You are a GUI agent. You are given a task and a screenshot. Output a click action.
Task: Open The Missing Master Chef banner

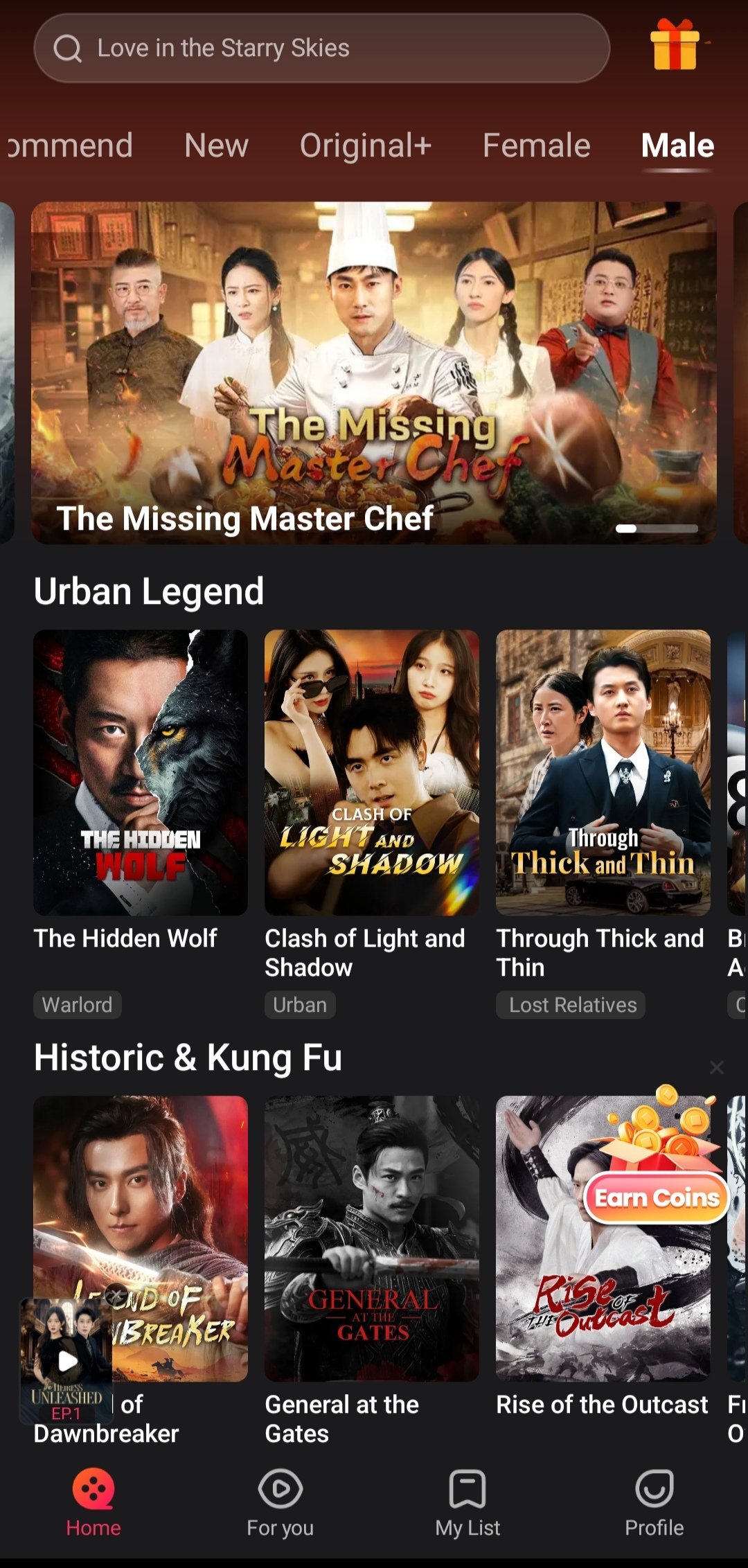(x=374, y=373)
